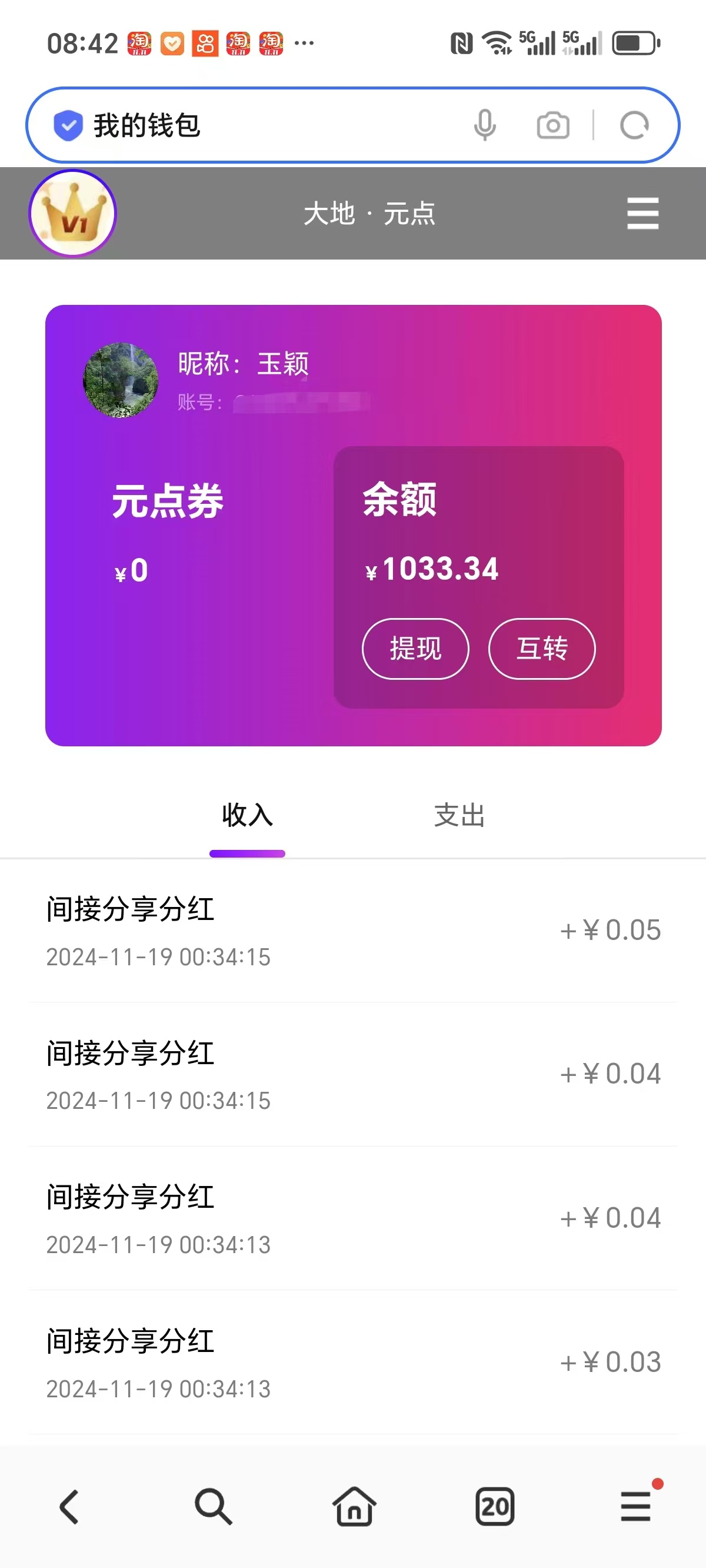This screenshot has height=1568, width=706.
Task: Tap the 提现 withdraw button
Action: point(416,648)
